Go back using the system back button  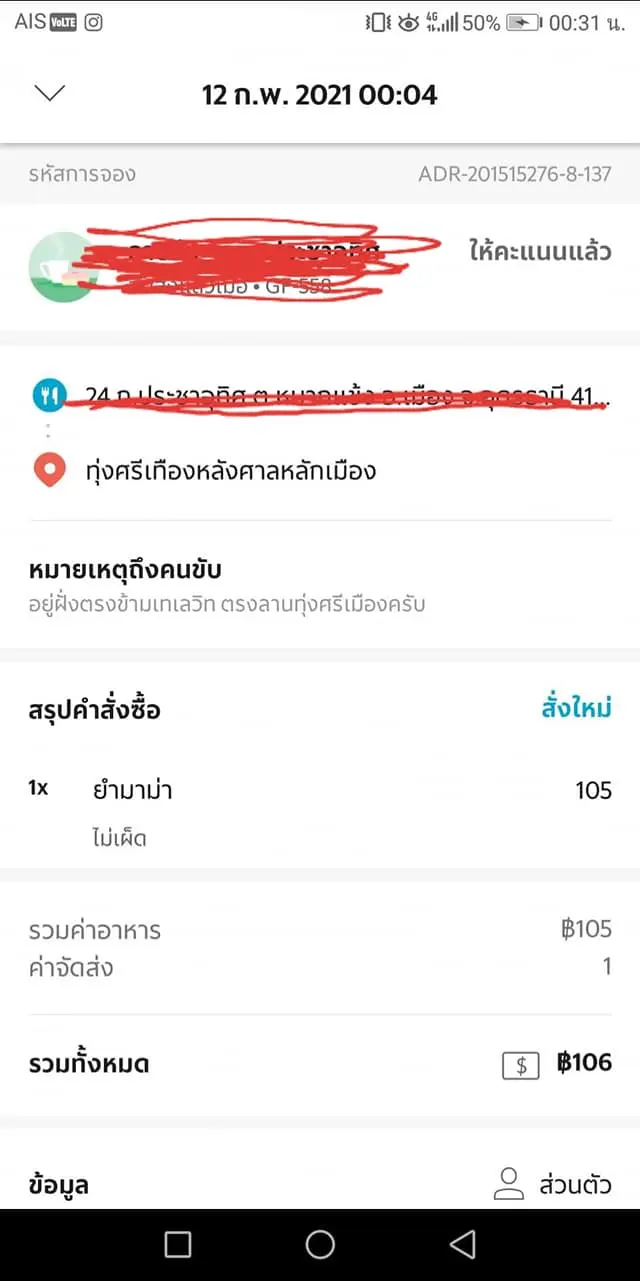pyautogui.click(x=462, y=1244)
